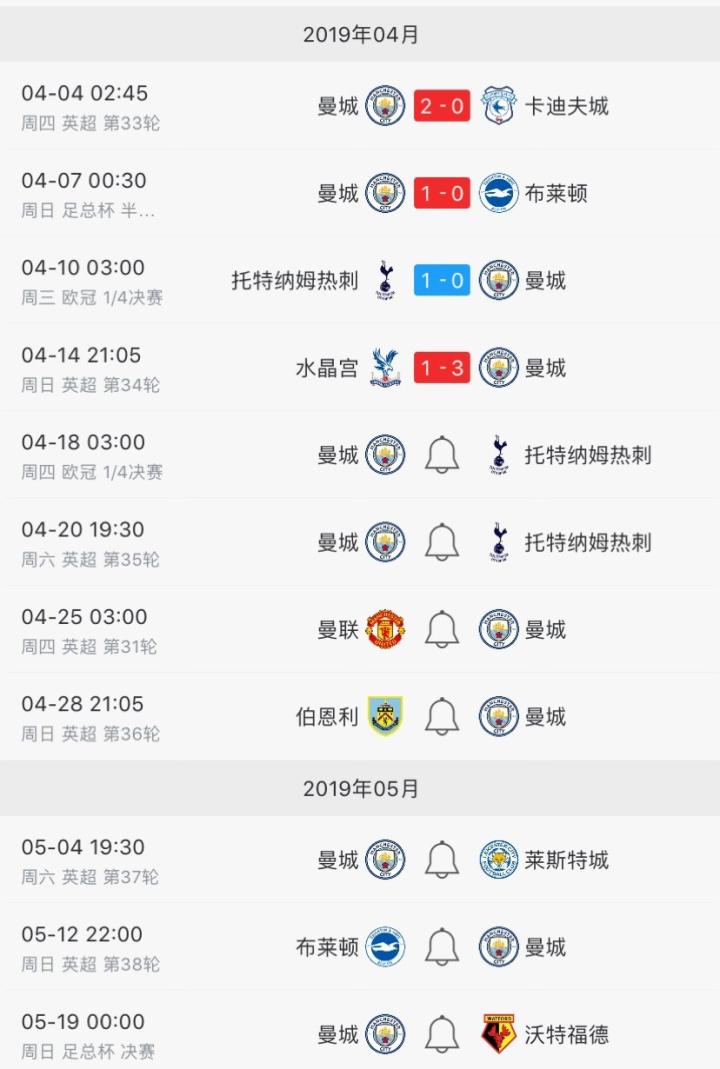Turn on reminder for 伯恩利 vs 曼城

point(442,717)
